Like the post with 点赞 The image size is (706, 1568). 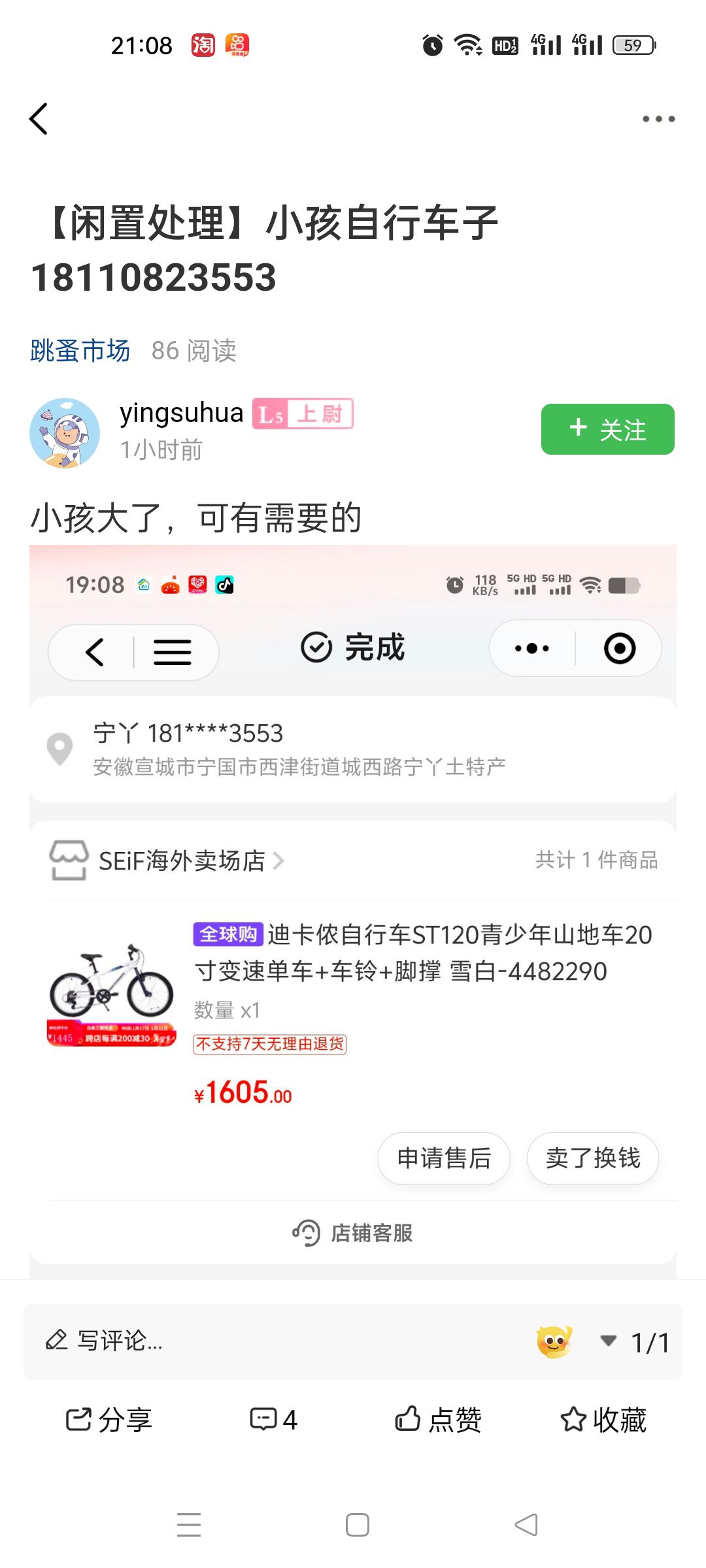tap(438, 1420)
